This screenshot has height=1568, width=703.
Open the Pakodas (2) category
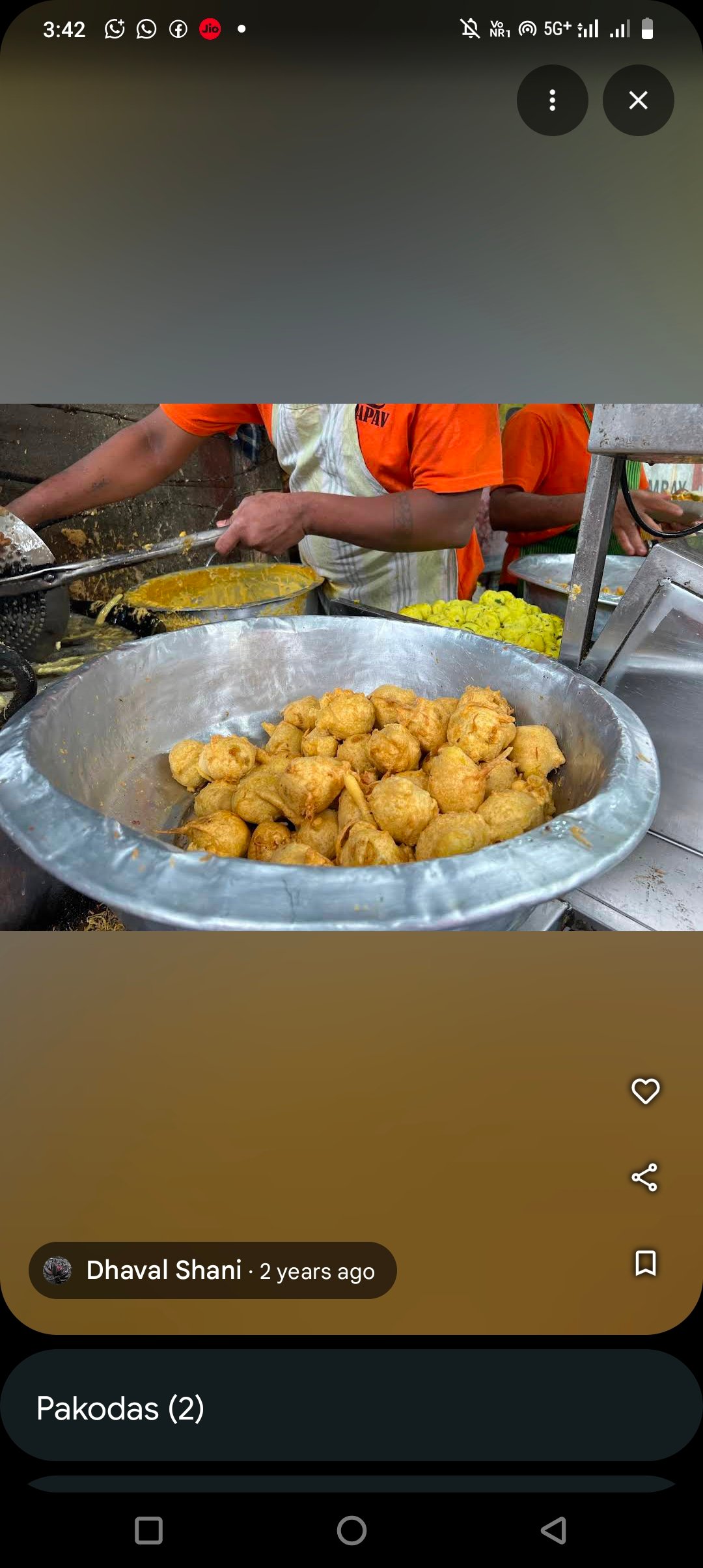tap(351, 1408)
